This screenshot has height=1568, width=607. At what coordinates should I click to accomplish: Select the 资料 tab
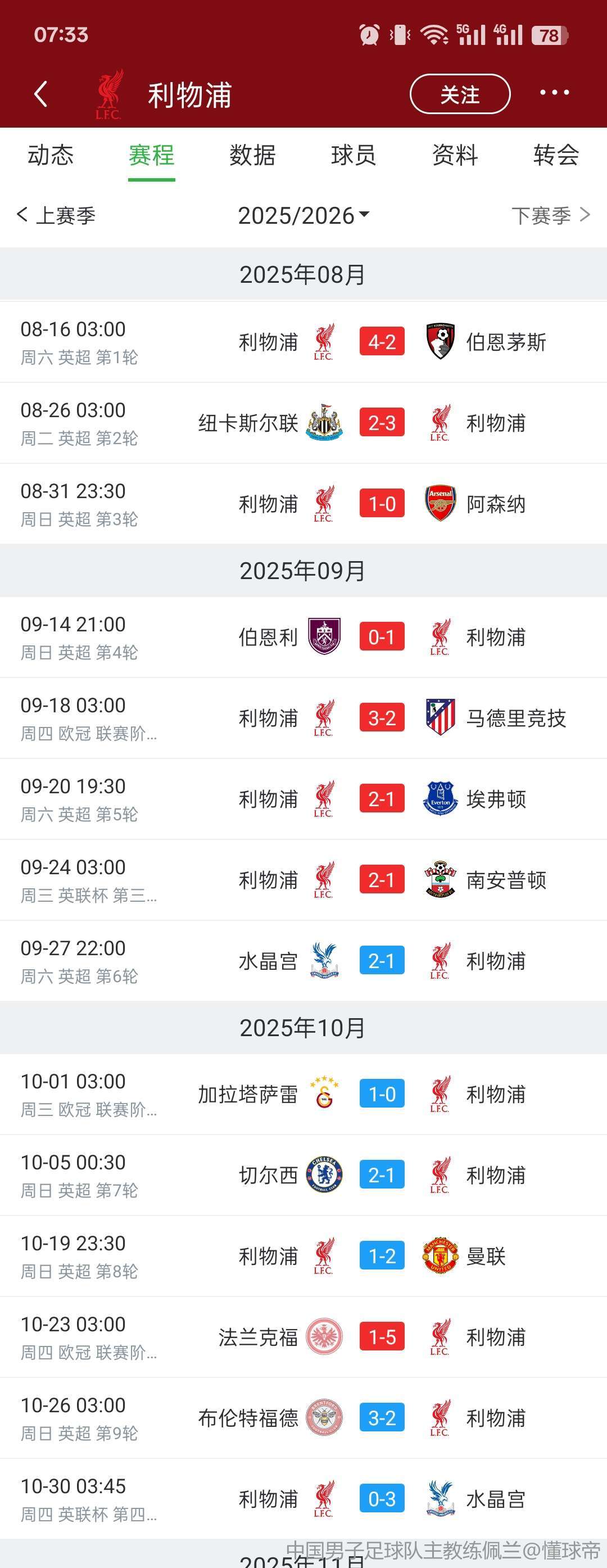[455, 155]
